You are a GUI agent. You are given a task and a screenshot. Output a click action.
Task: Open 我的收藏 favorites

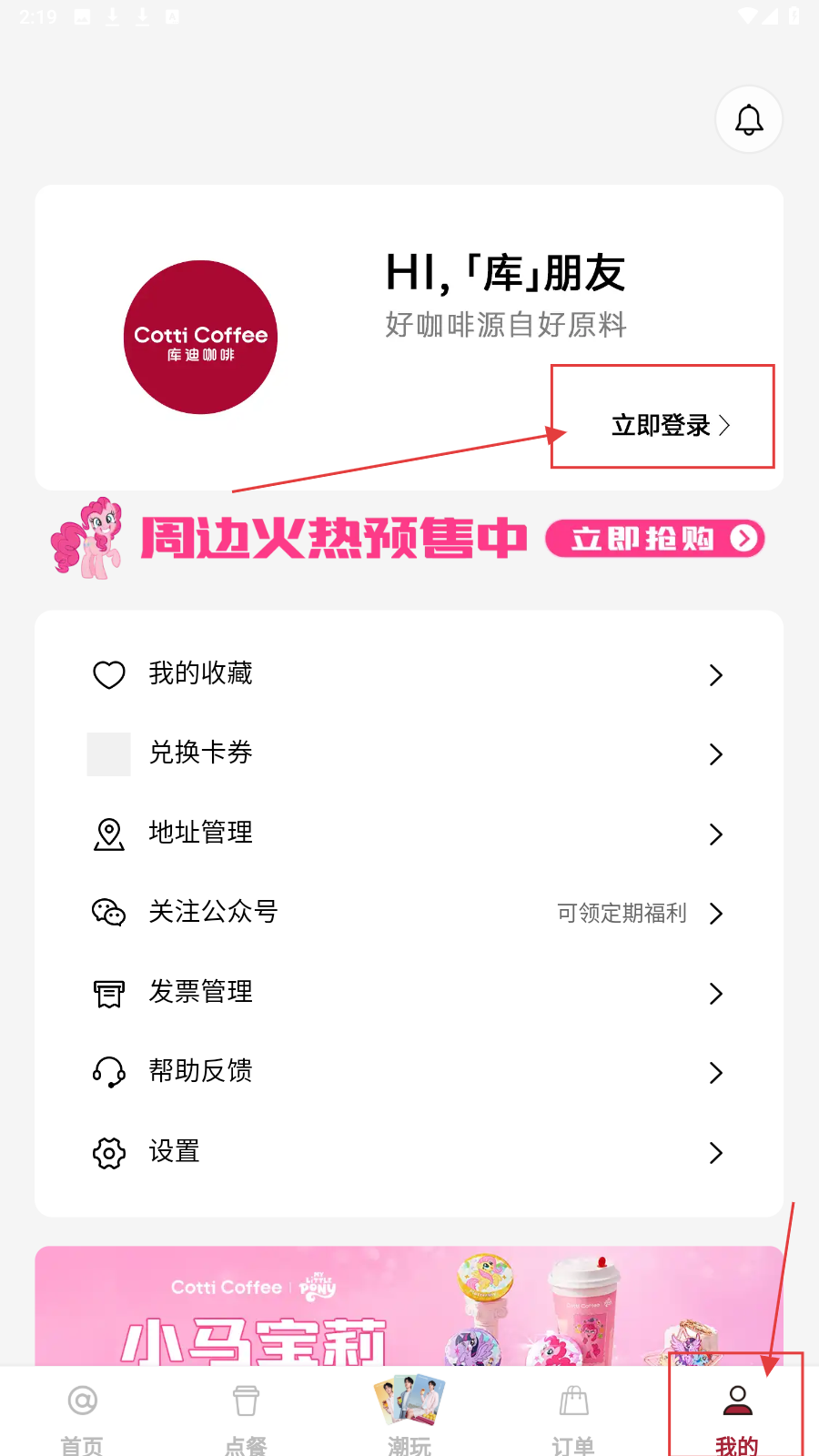click(409, 674)
